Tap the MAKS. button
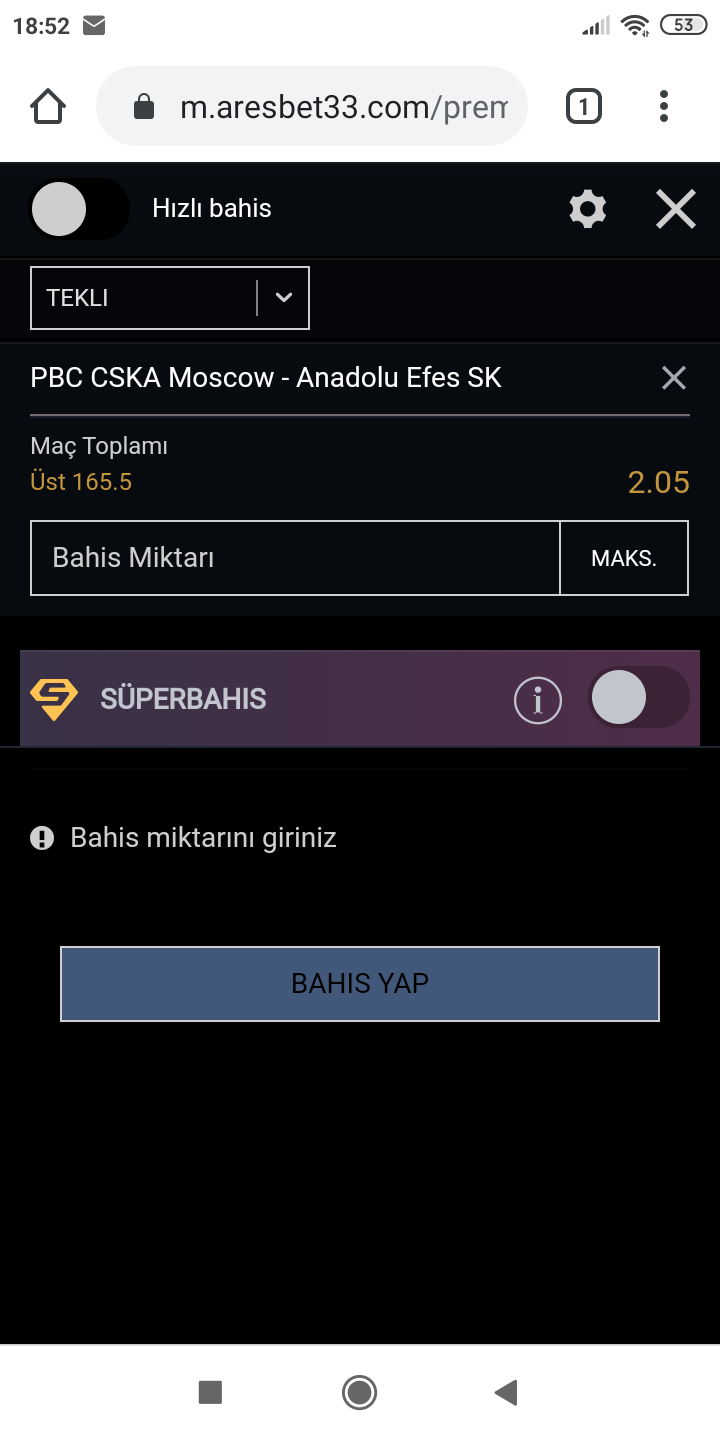The image size is (720, 1440). tap(624, 558)
